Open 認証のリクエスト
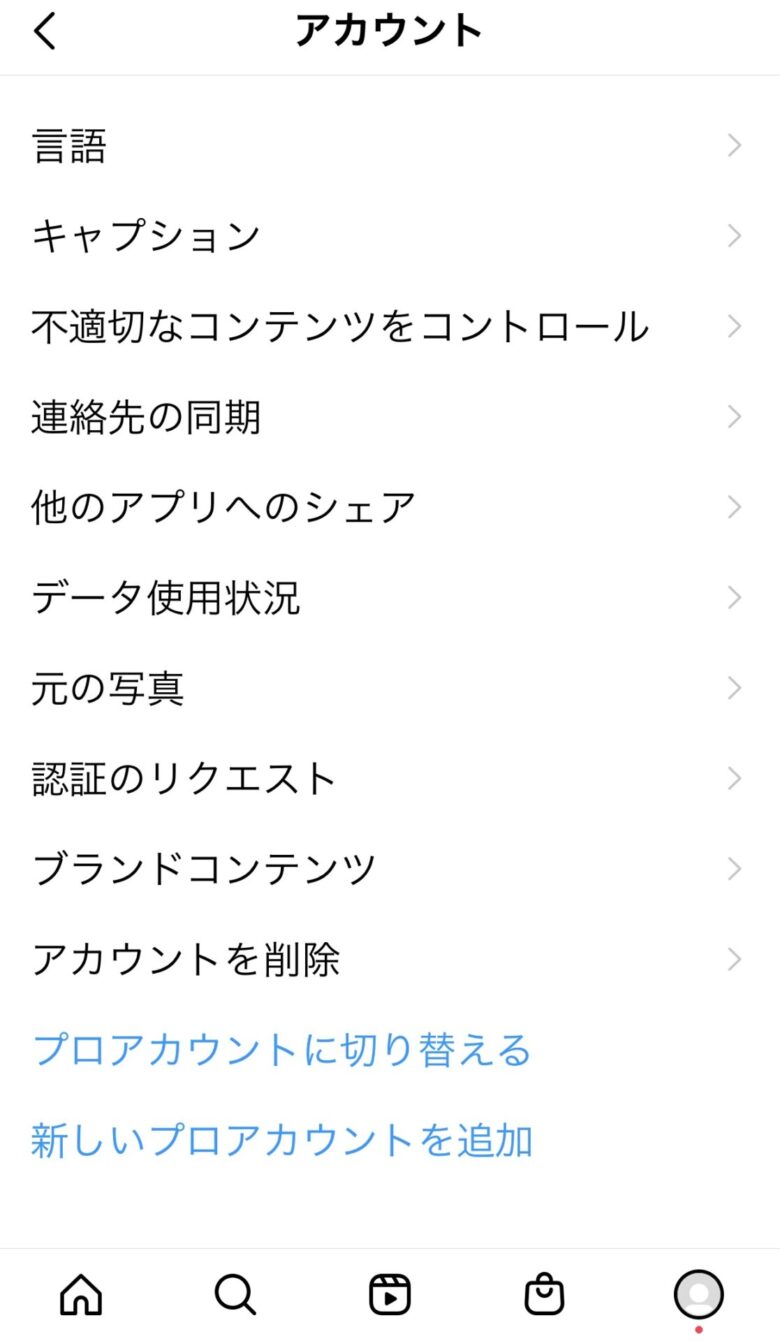The image size is (780, 1341). [x=390, y=778]
